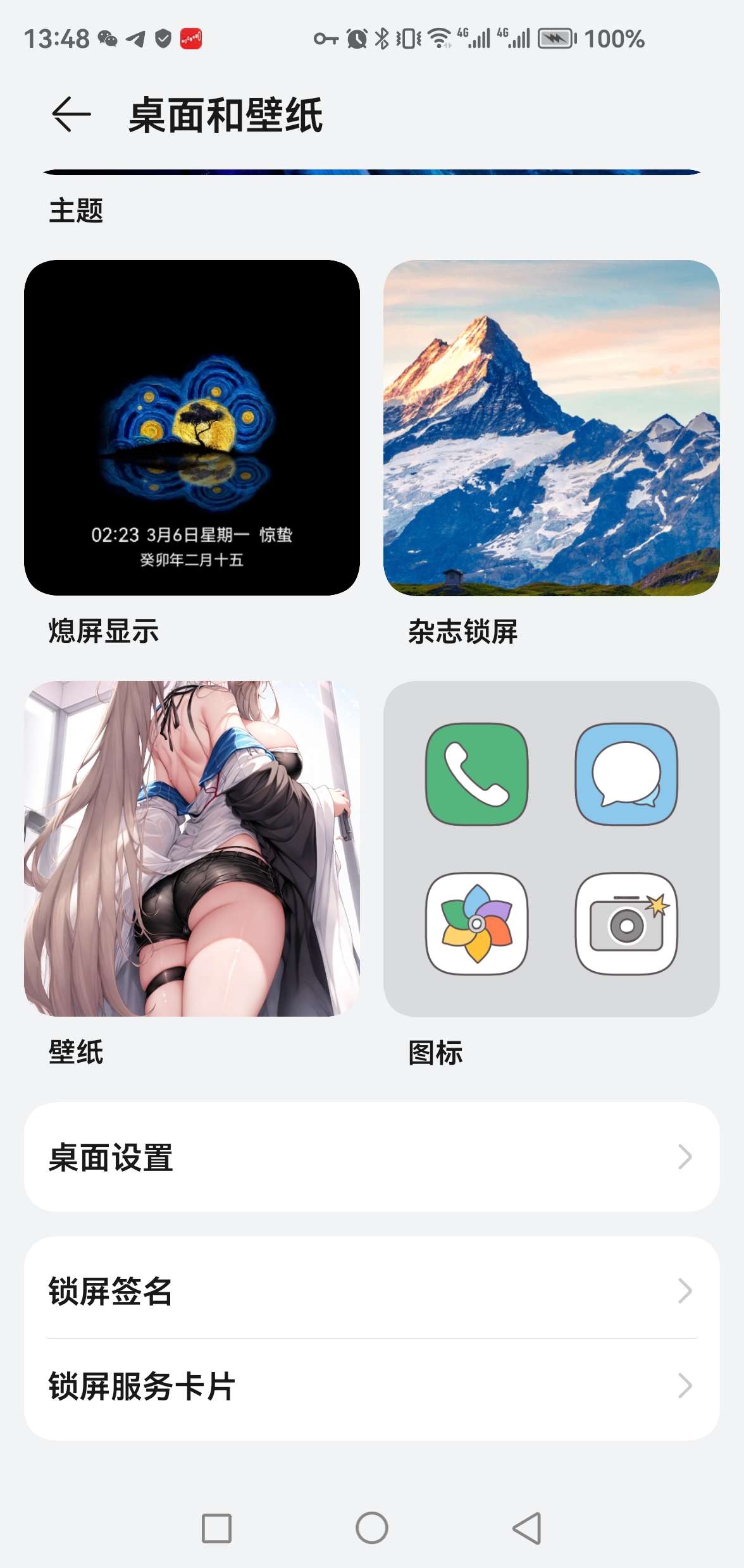
Task: Open the 壁纸 wallpaper card
Action: 192,848
